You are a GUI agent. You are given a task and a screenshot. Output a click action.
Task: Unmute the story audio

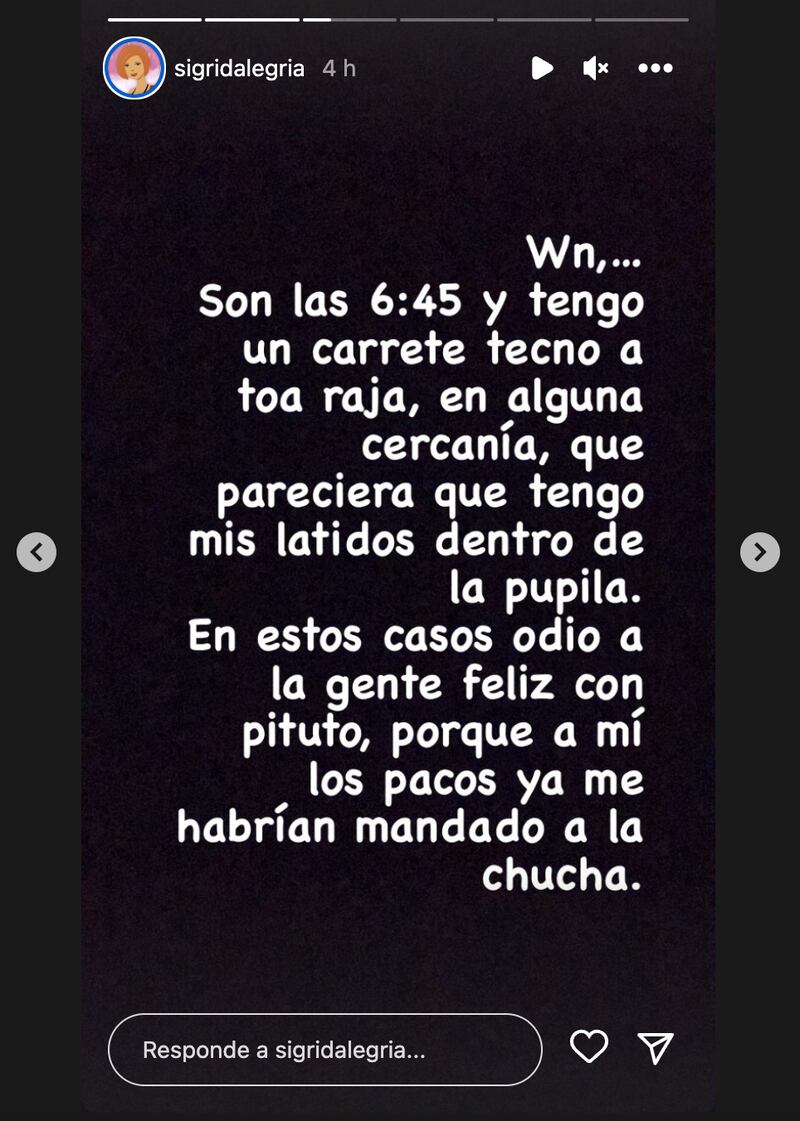pos(596,68)
